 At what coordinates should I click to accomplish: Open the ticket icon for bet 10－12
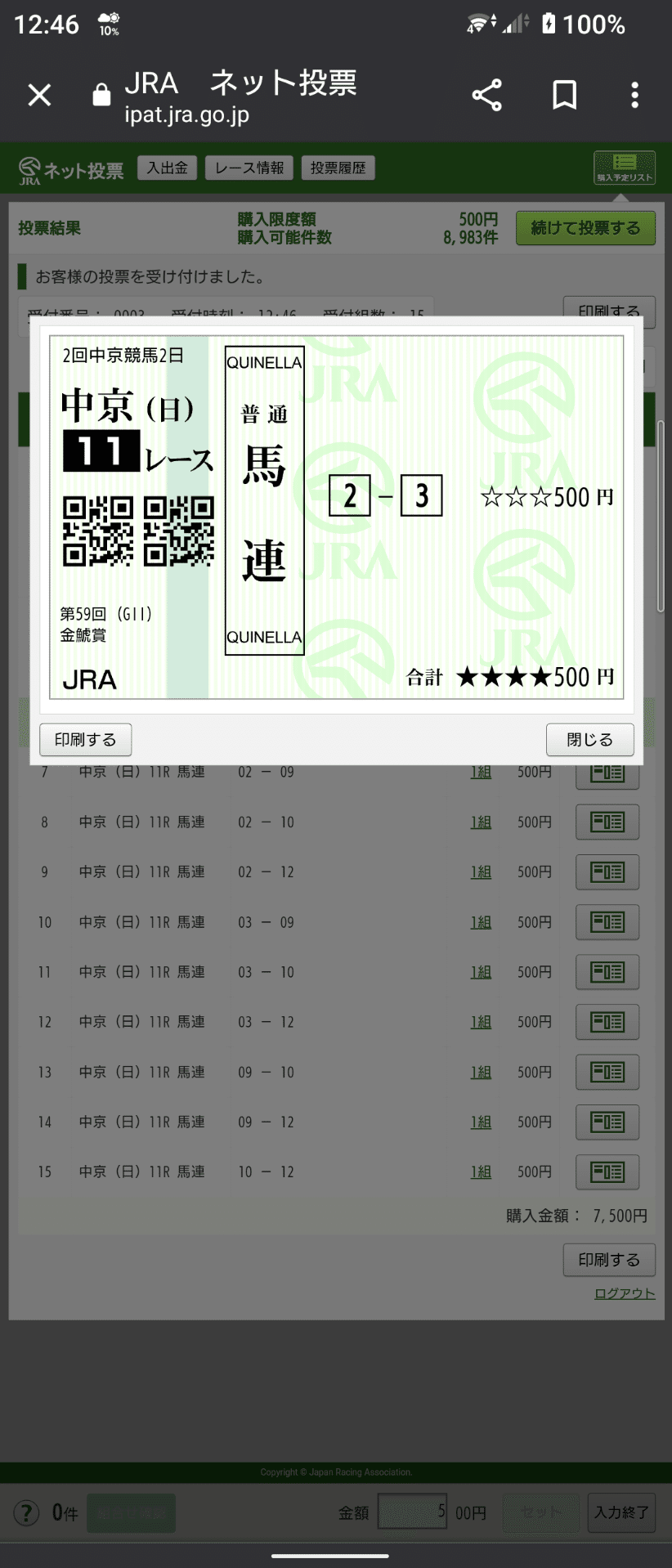[x=607, y=1172]
